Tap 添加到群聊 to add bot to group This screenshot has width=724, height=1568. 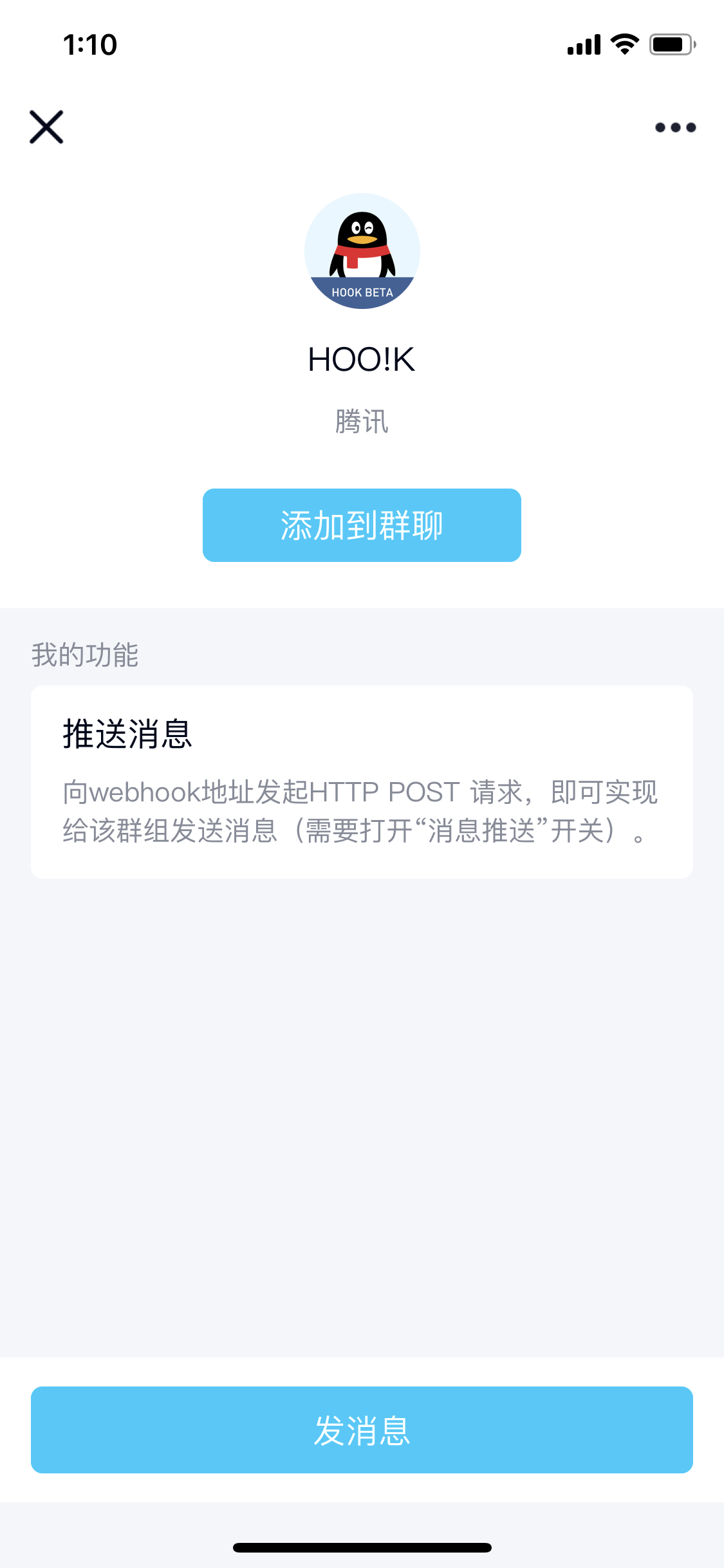click(362, 525)
